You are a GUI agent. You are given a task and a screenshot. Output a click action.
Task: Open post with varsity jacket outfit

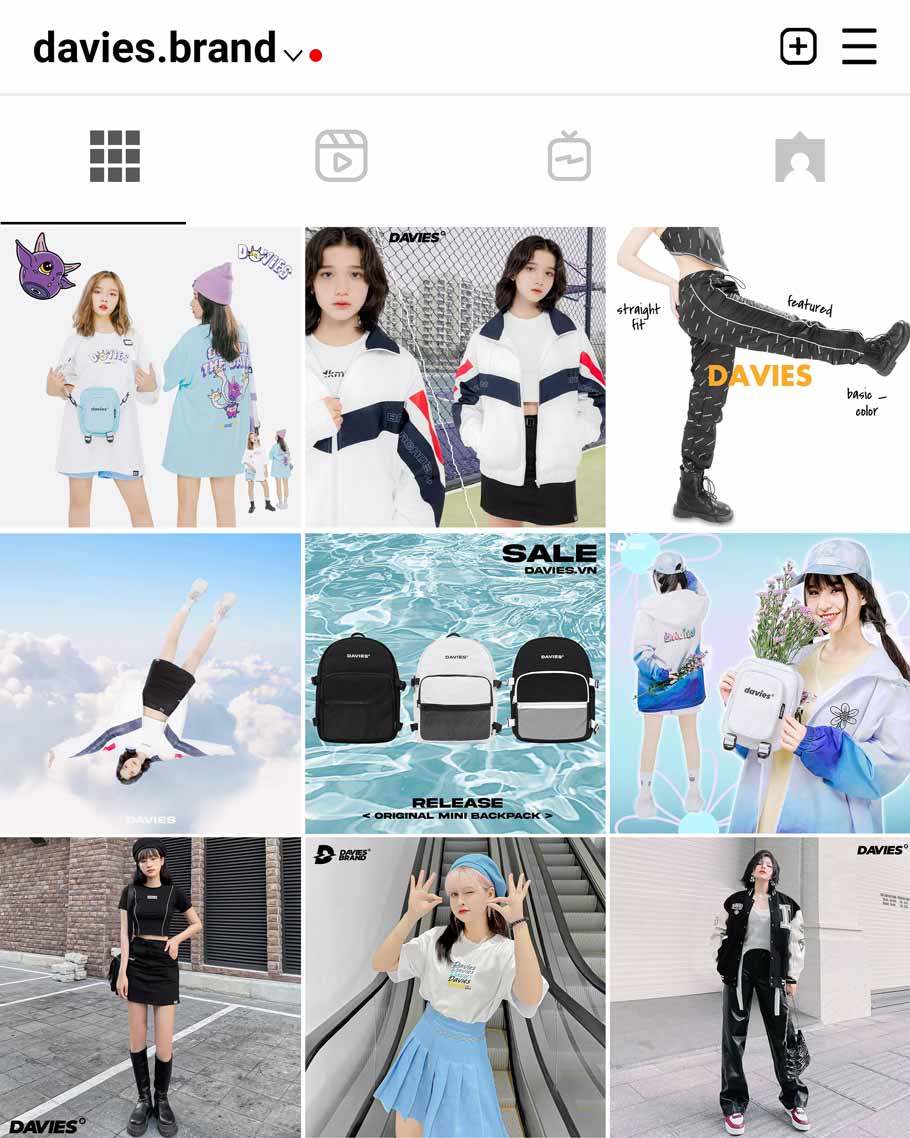pyautogui.click(x=760, y=987)
